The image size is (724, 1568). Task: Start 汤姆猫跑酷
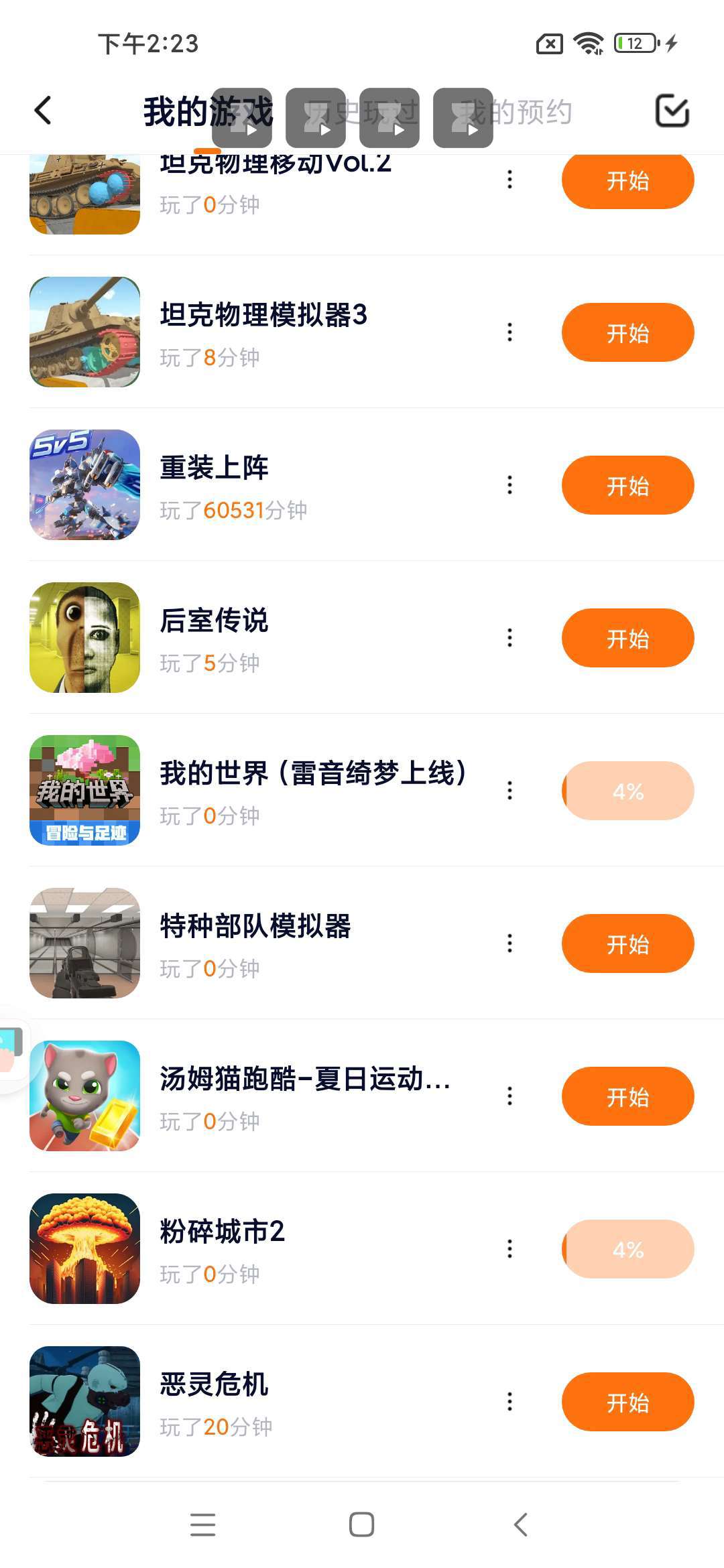pyautogui.click(x=627, y=1096)
